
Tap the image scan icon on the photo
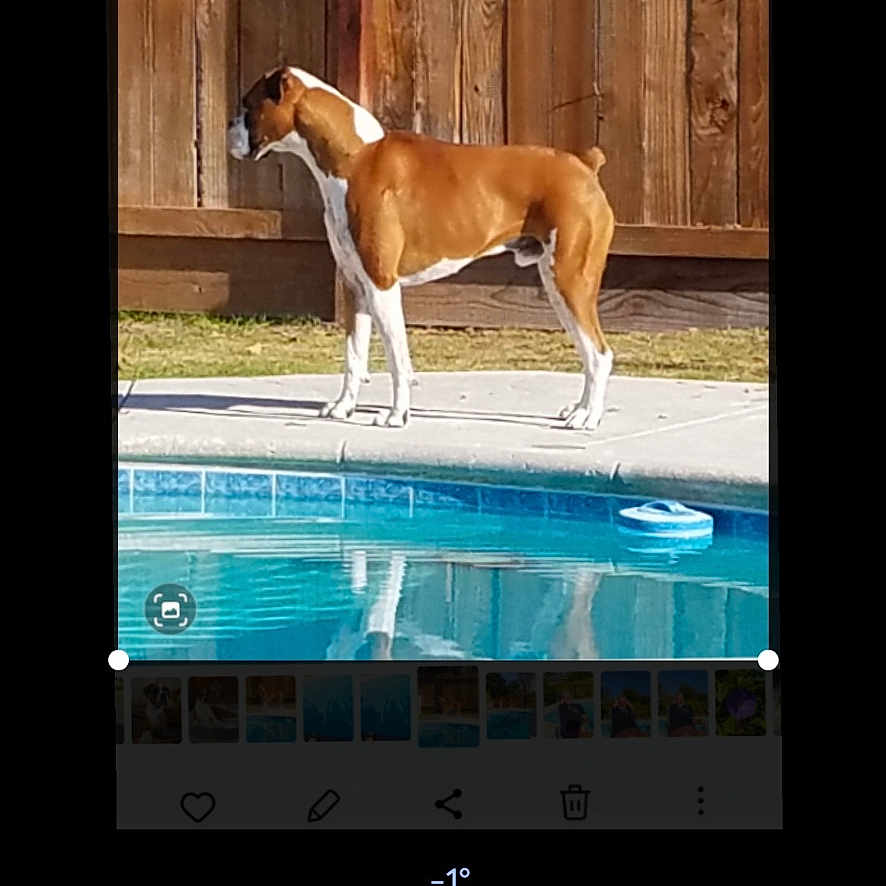[170, 609]
